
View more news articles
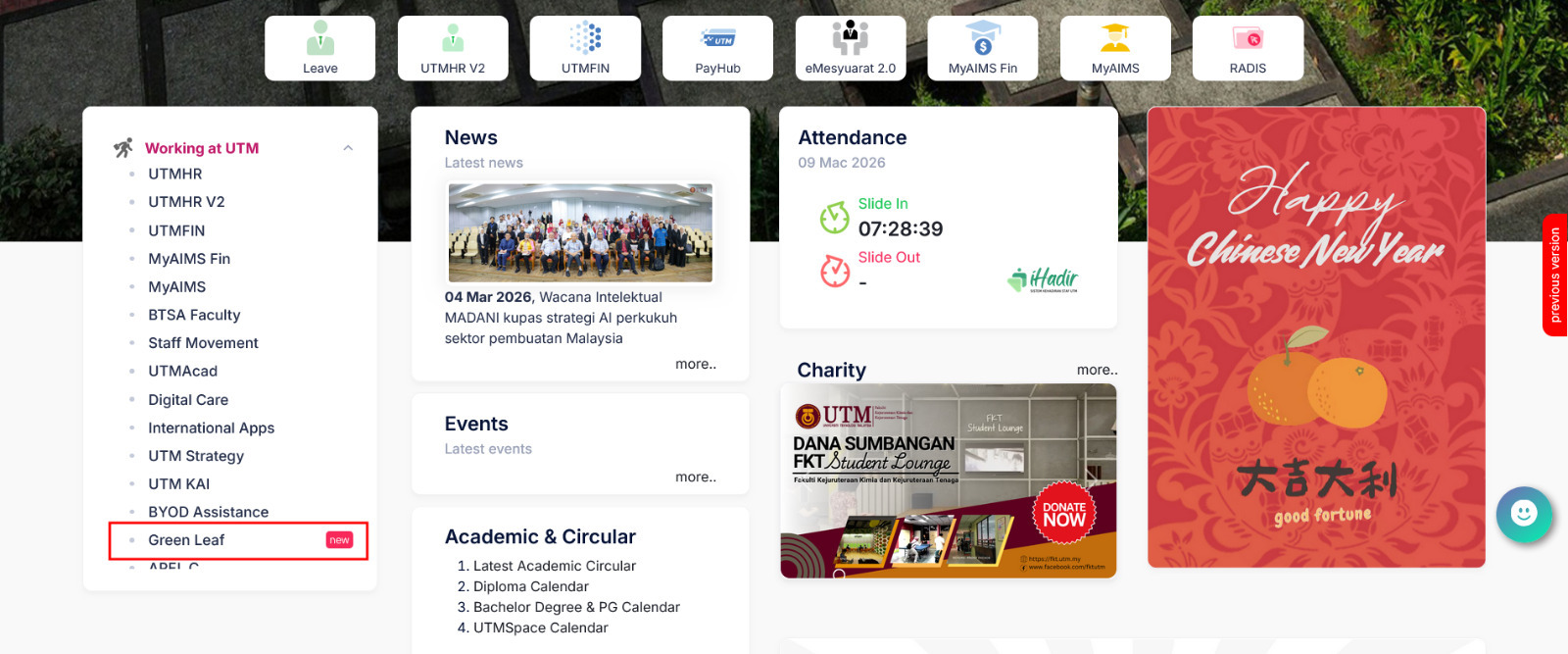[x=695, y=364]
